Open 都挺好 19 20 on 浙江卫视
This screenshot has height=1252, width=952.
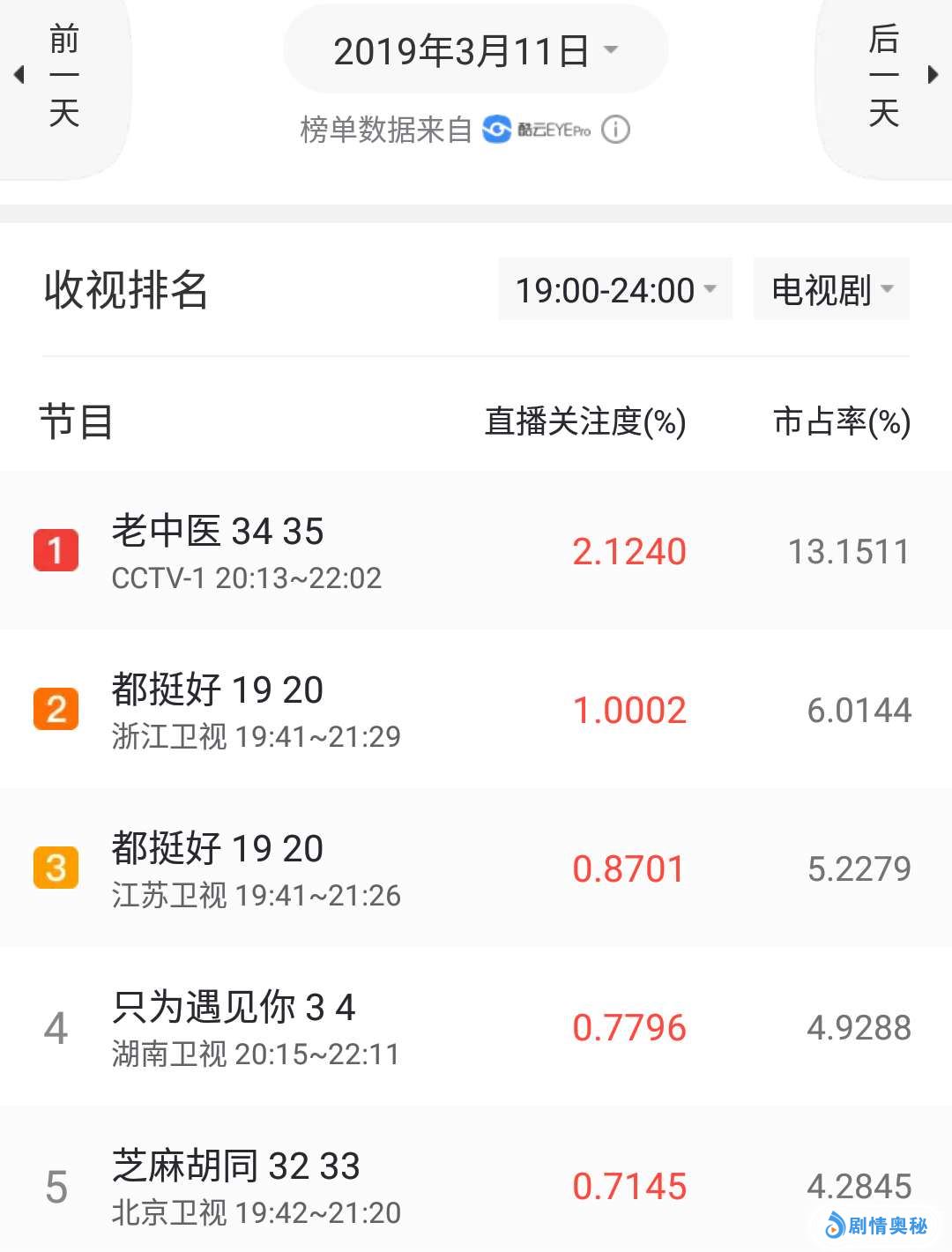[476, 710]
